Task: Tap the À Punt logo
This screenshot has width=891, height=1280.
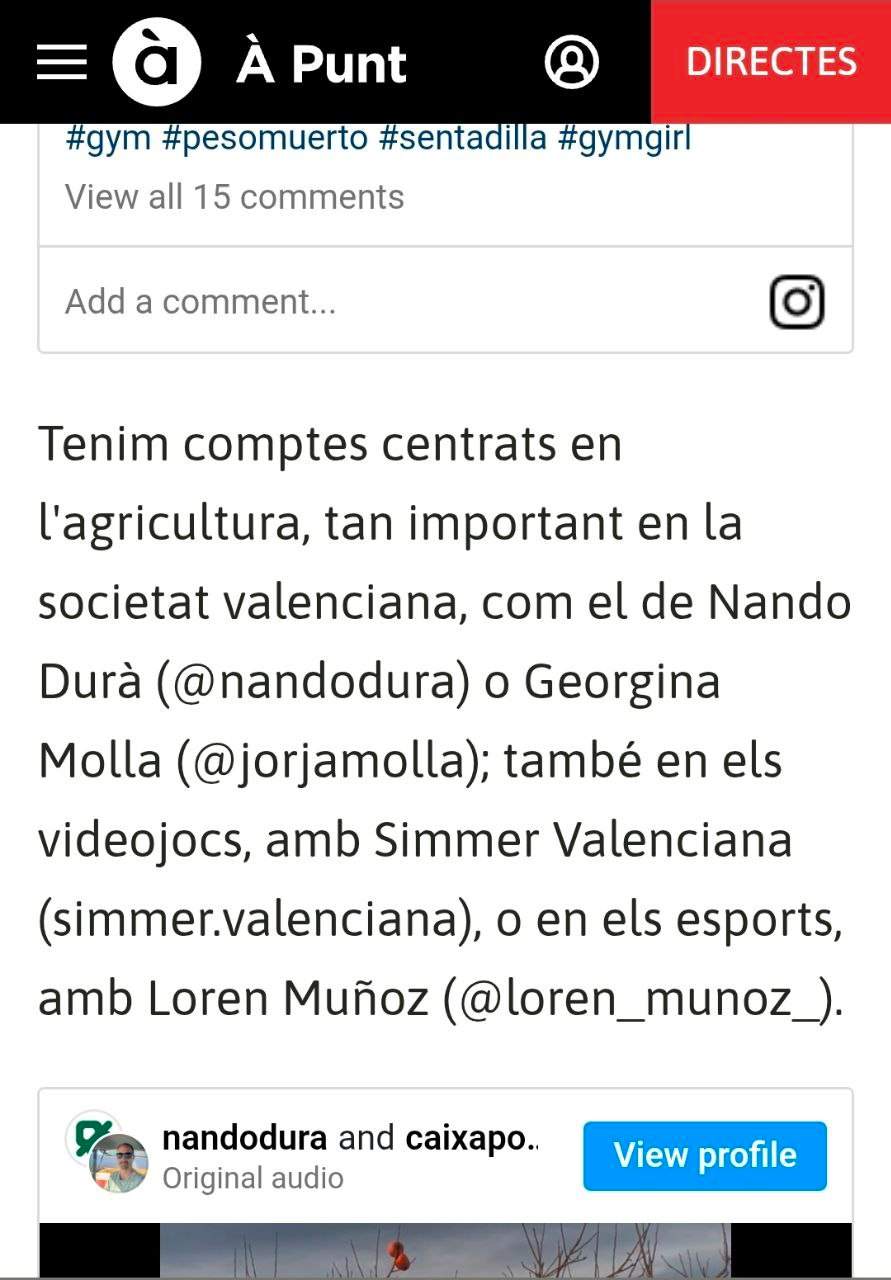Action: [157, 62]
